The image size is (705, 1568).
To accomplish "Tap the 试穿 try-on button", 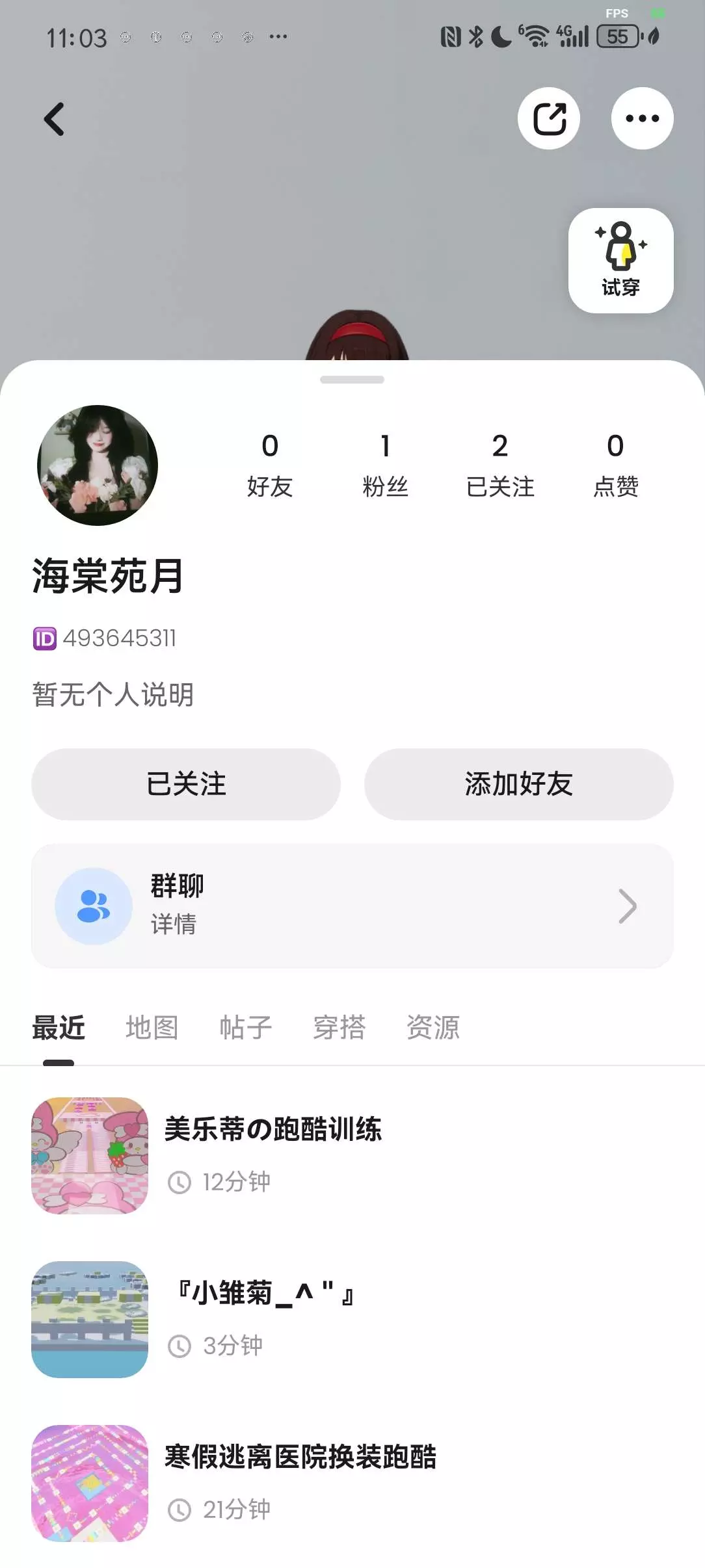I will point(620,260).
